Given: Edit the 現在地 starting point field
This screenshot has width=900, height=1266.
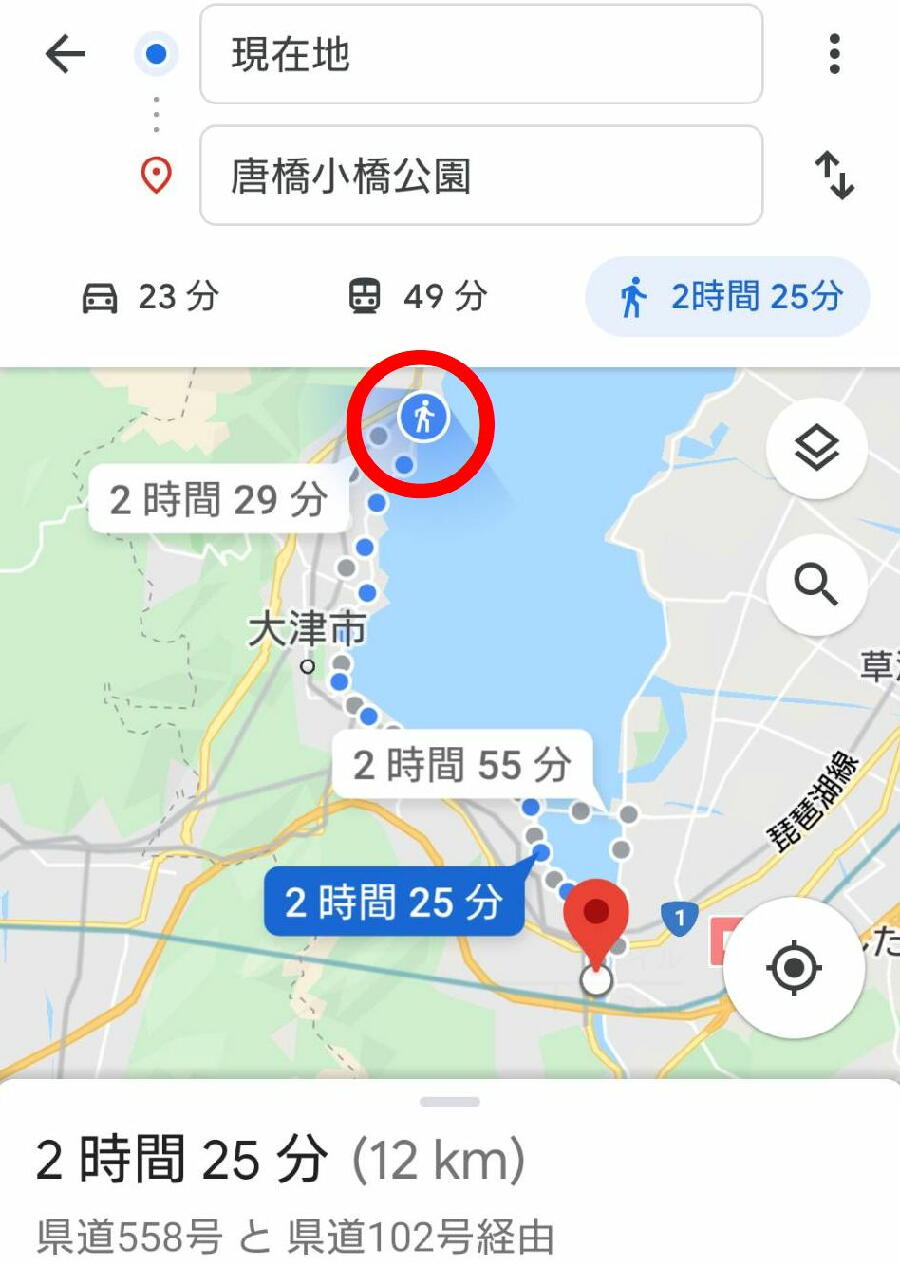Looking at the screenshot, I should [481, 55].
